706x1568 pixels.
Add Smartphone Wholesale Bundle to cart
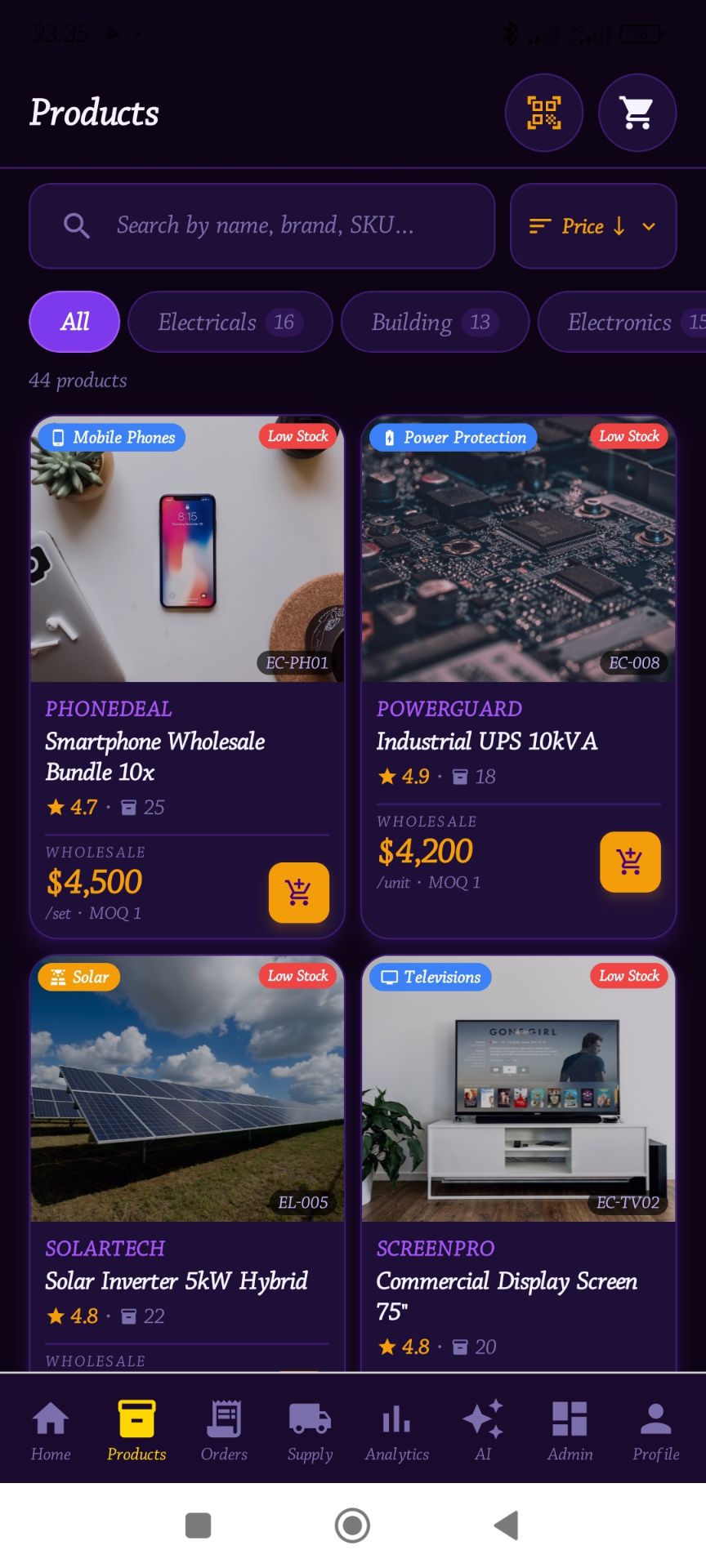click(299, 893)
